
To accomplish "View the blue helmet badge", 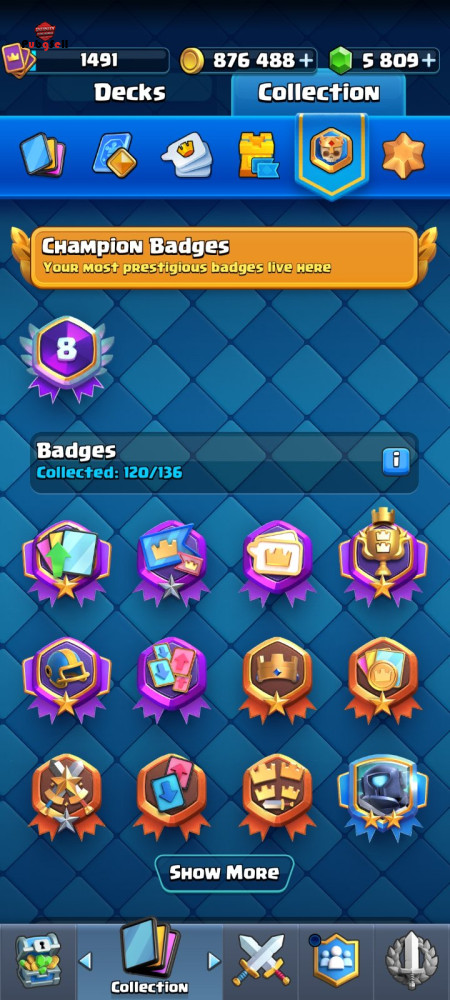I will [66, 677].
